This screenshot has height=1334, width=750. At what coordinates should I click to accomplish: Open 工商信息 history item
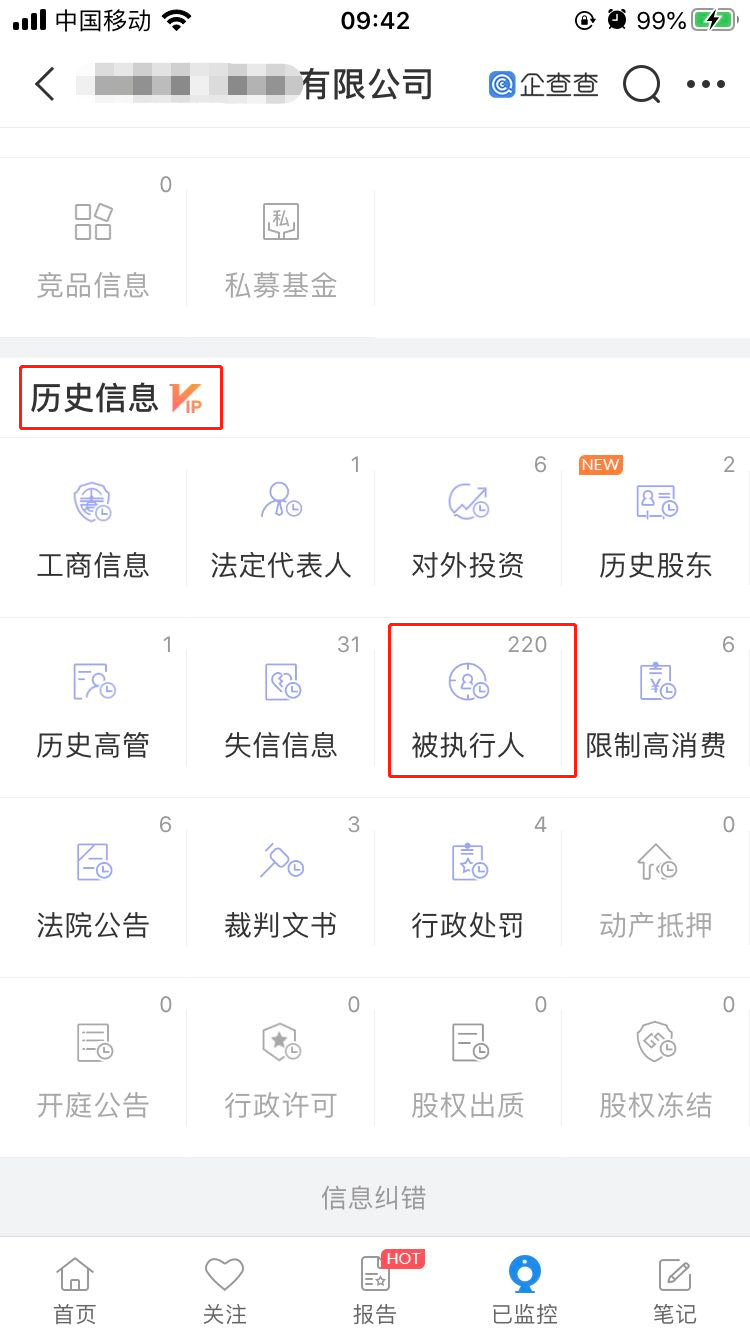pyautogui.click(x=93, y=528)
